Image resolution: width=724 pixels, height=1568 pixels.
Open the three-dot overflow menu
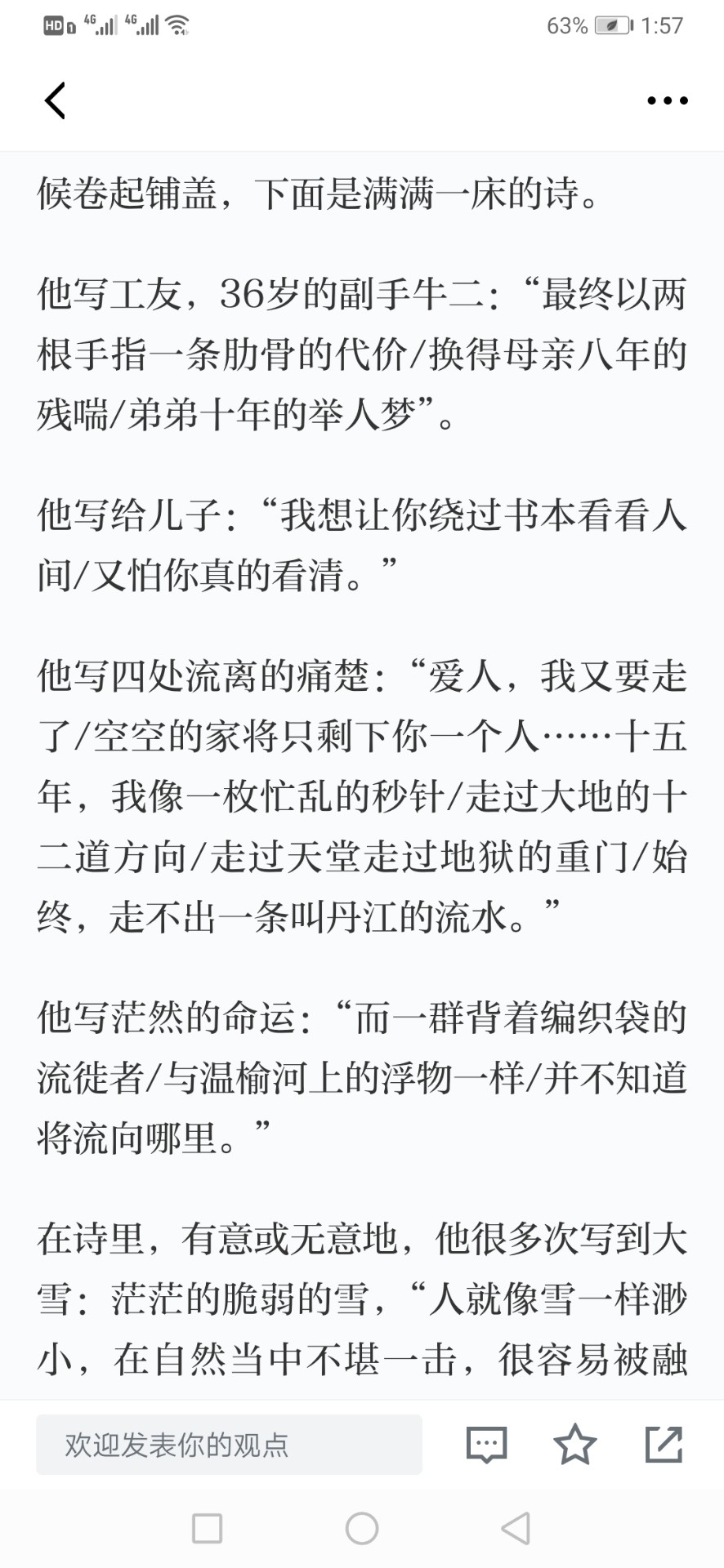668,100
